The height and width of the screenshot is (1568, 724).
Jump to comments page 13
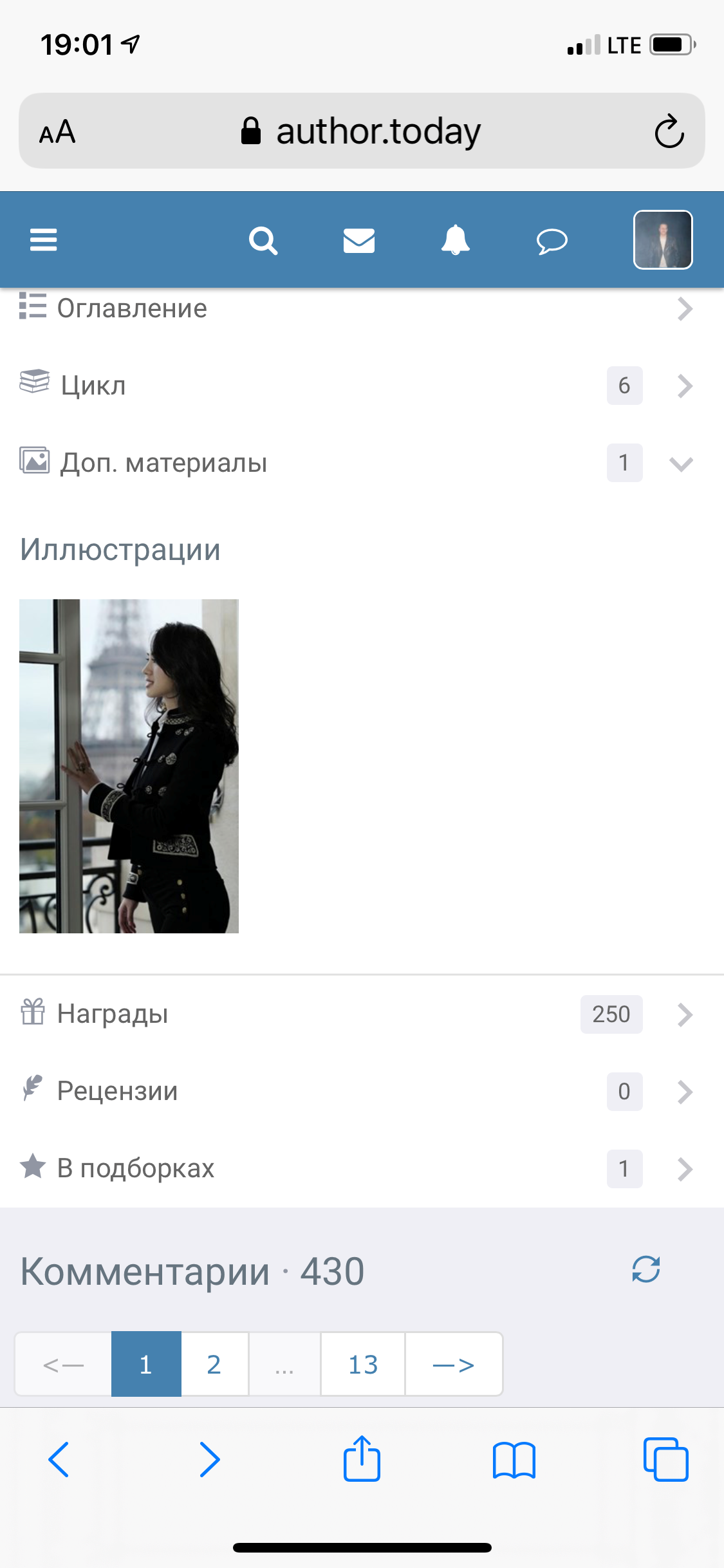tap(363, 1364)
